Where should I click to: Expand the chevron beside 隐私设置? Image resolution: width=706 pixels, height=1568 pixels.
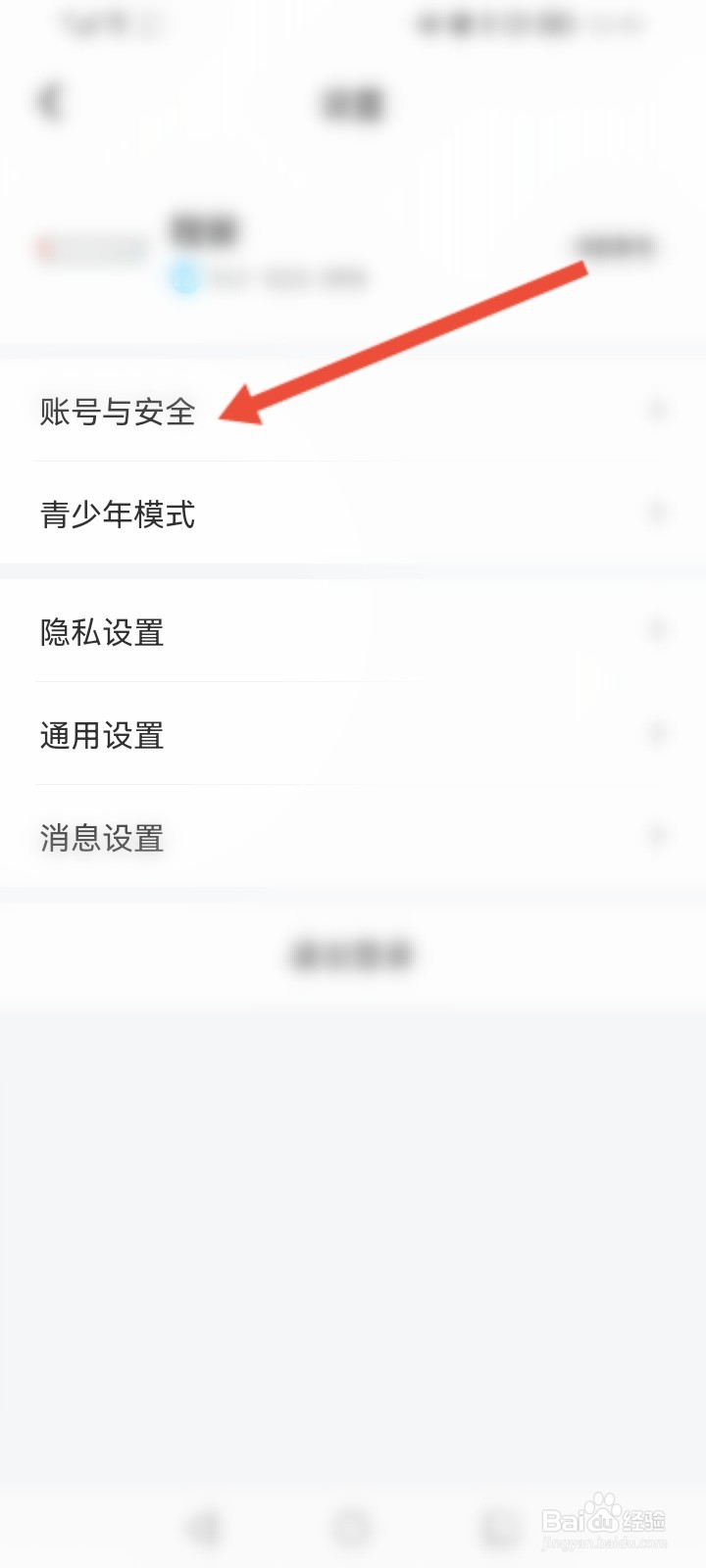click(x=657, y=631)
